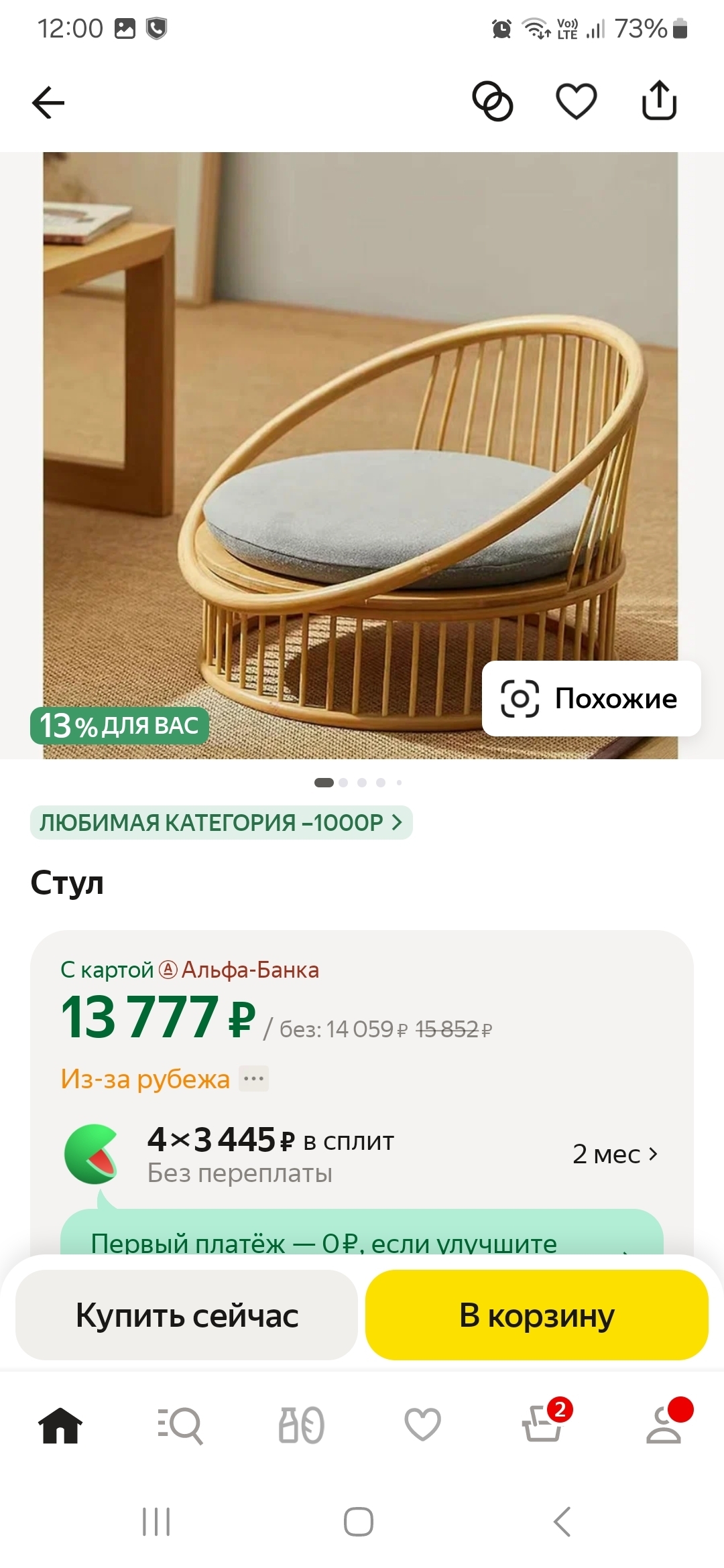Image resolution: width=724 pixels, height=1568 pixels.
Task: Open the favorites tab in bottom bar
Action: [x=422, y=1425]
